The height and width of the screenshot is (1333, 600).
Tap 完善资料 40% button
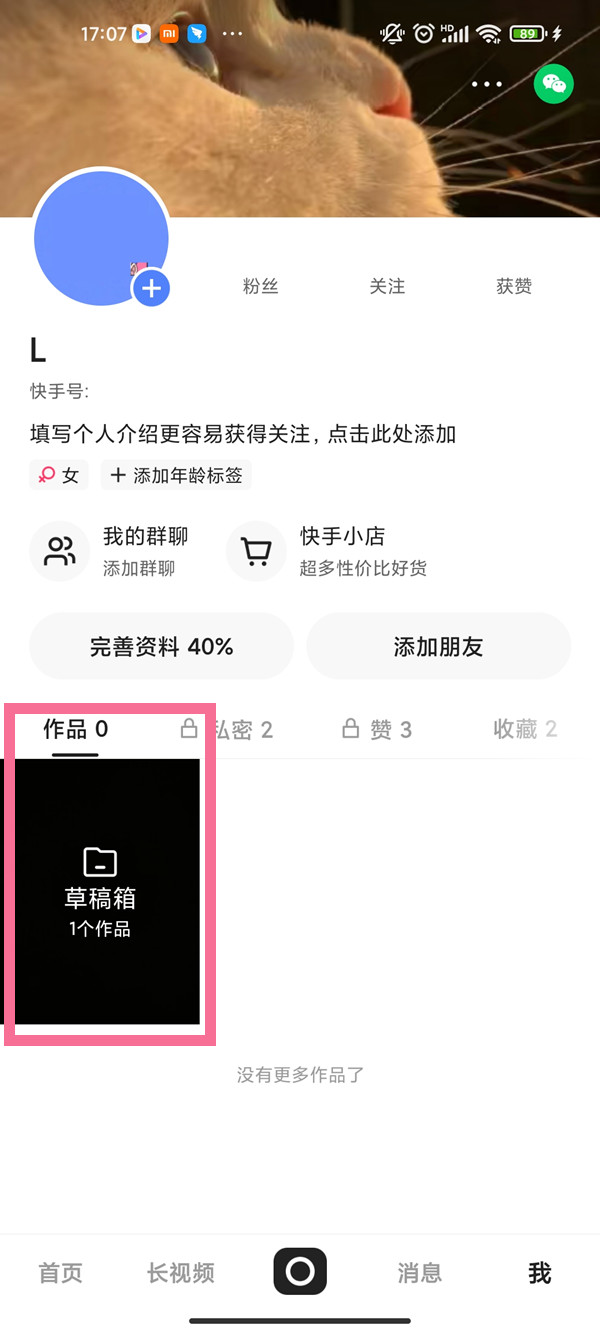(x=161, y=647)
